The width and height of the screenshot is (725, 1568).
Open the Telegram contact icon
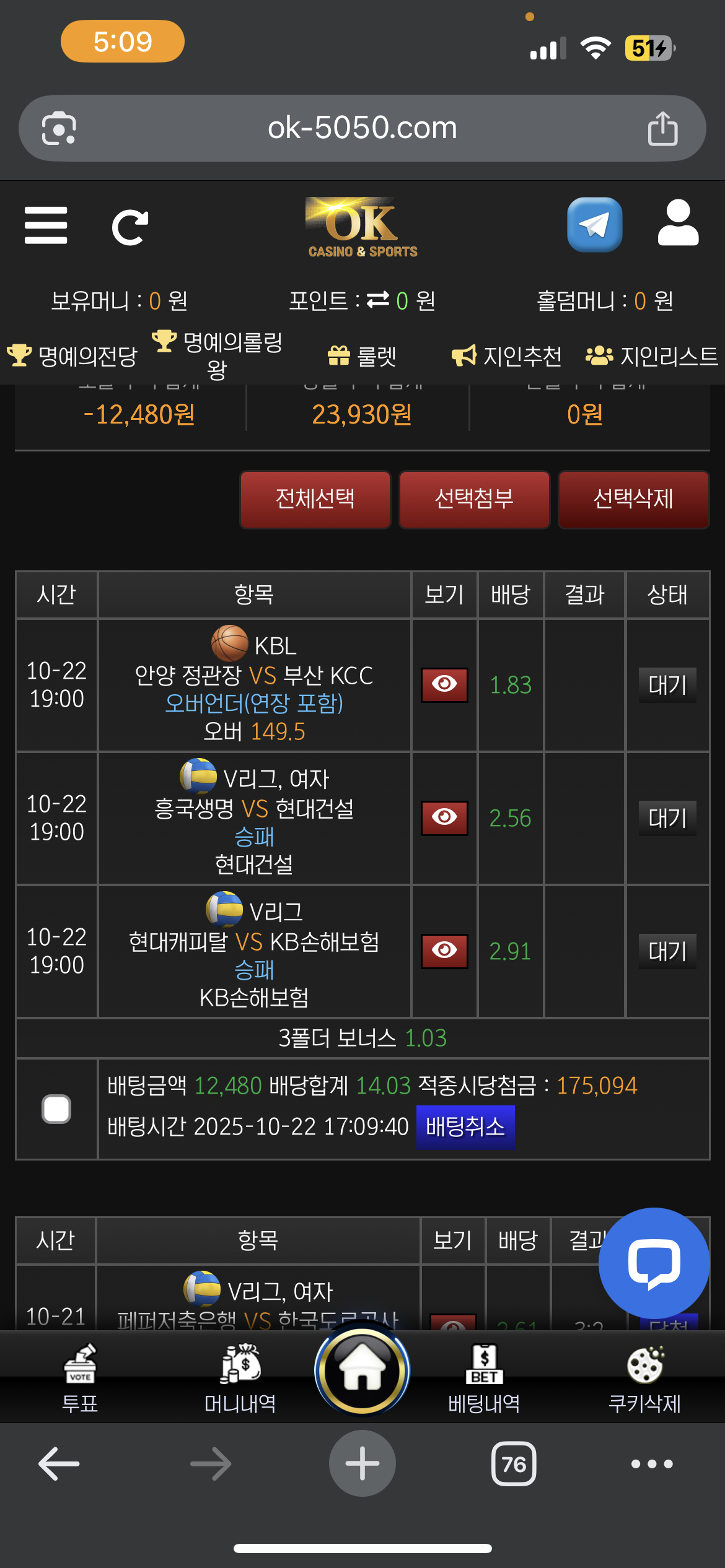tap(594, 224)
